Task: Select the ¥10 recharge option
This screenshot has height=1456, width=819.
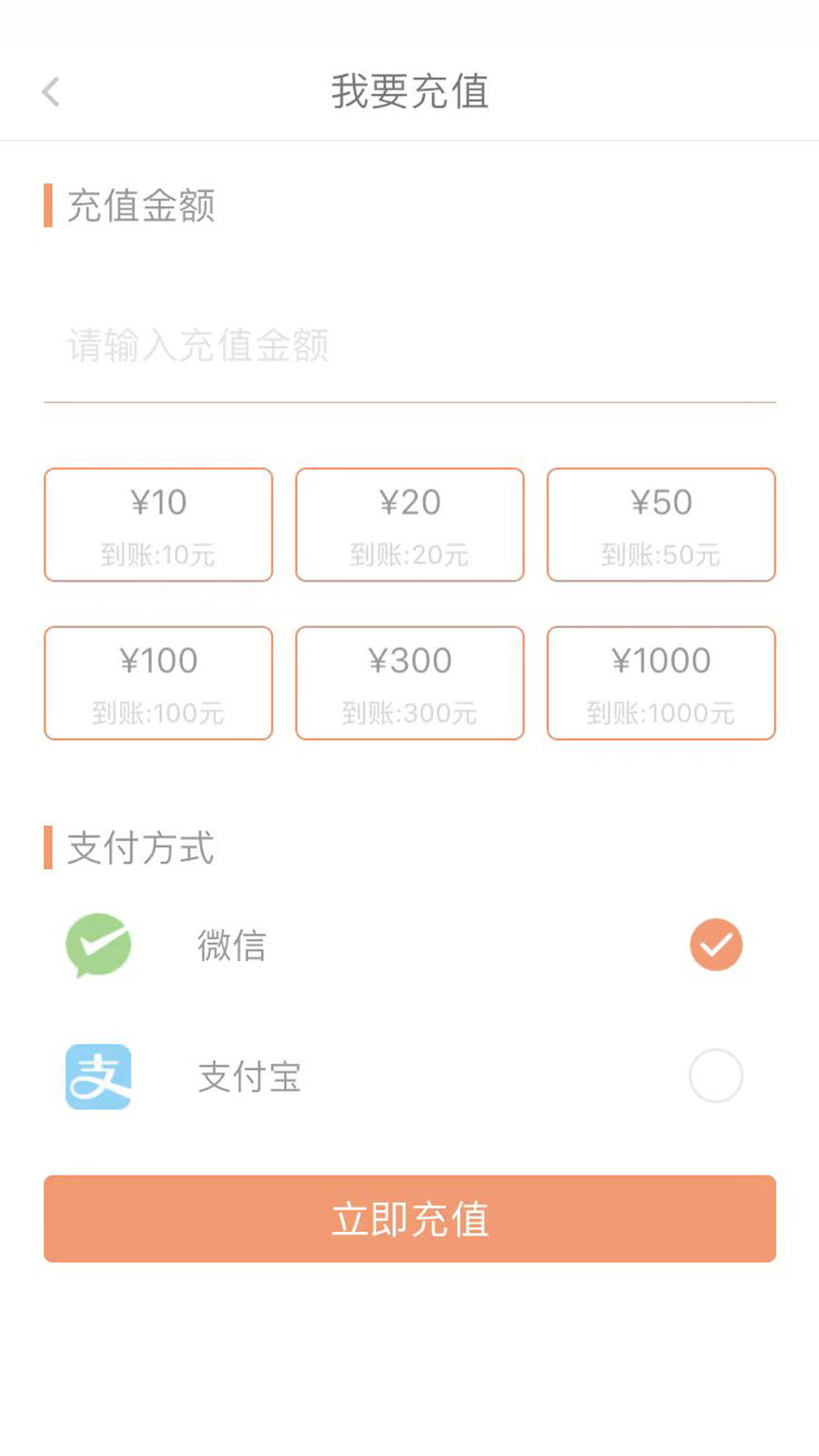Action: tap(157, 524)
